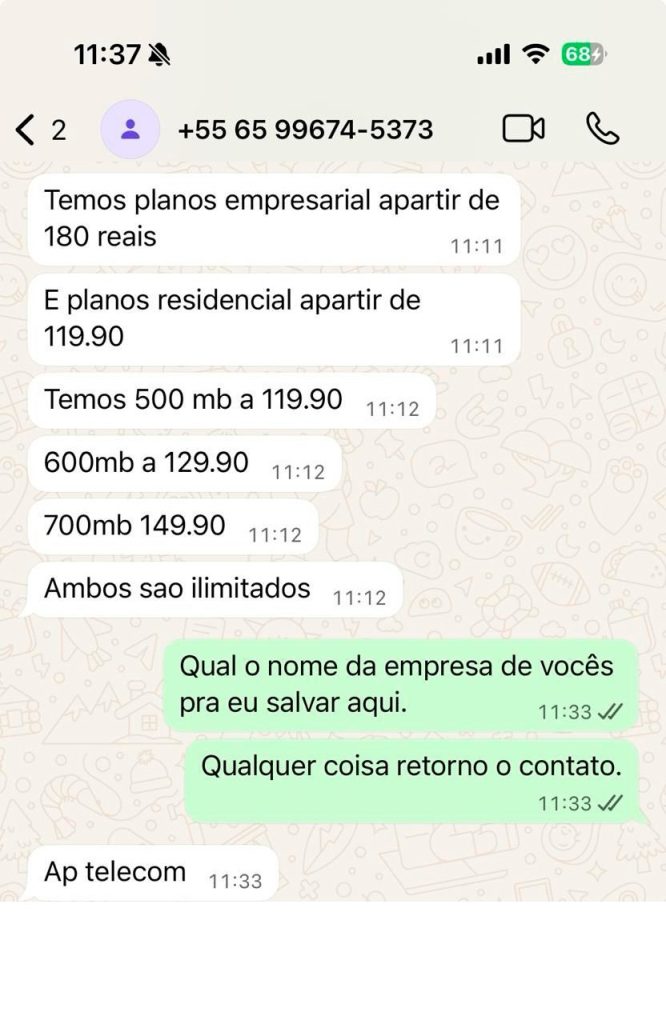Start a voice call

pos(602,129)
